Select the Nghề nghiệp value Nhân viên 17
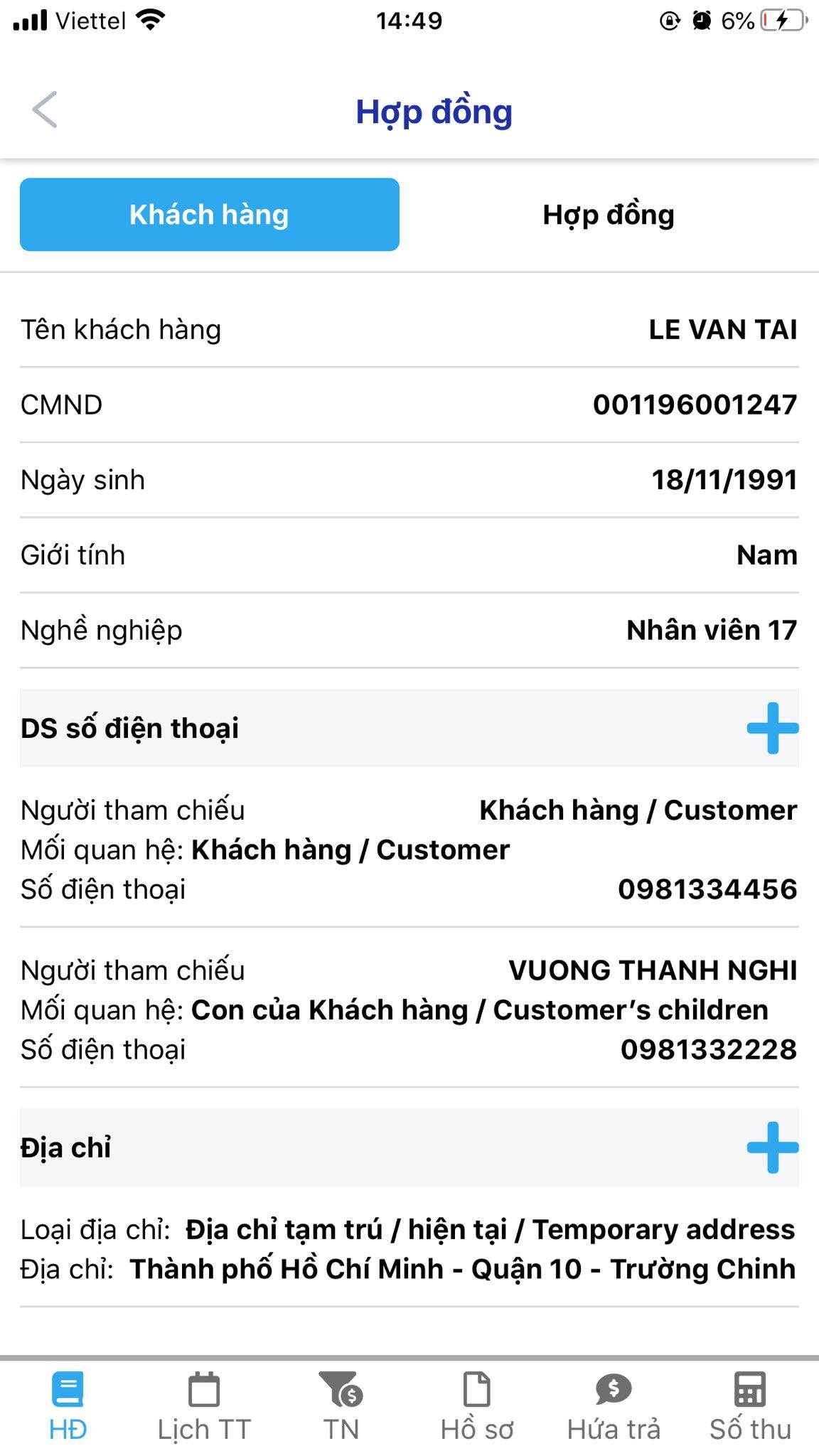Image resolution: width=819 pixels, height=1456 pixels. tap(710, 629)
